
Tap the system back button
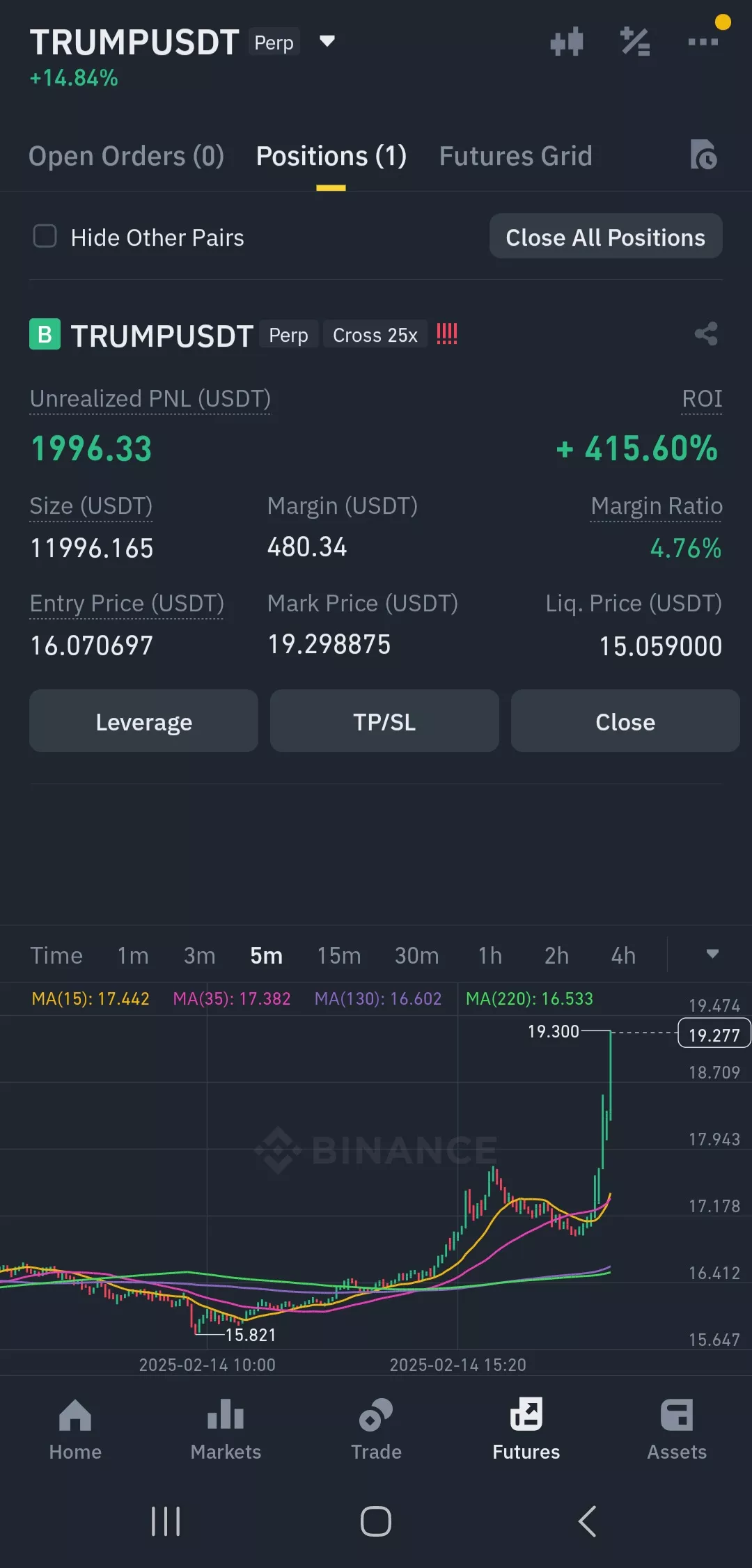587,1521
